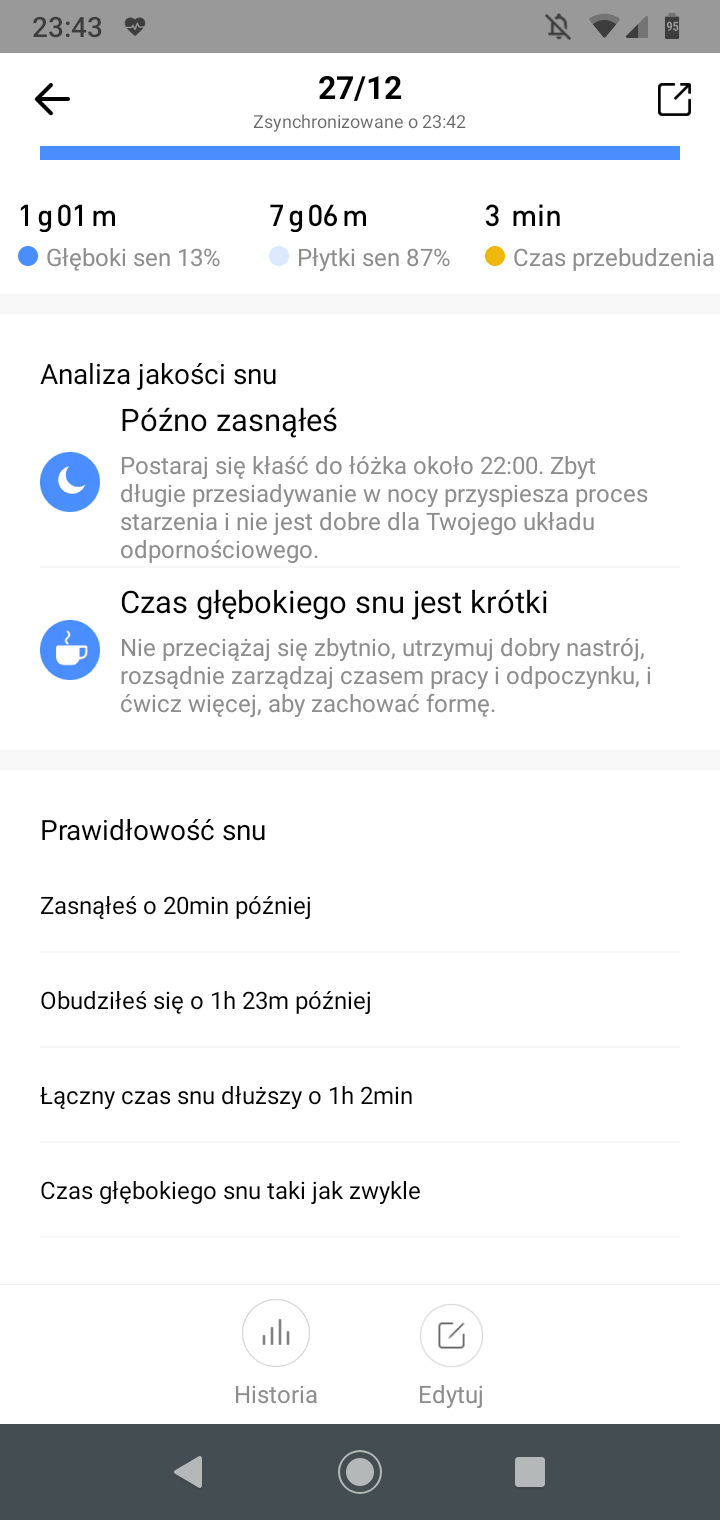The image size is (720, 1520).
Task: Go back using the top-left arrow
Action: point(52,99)
